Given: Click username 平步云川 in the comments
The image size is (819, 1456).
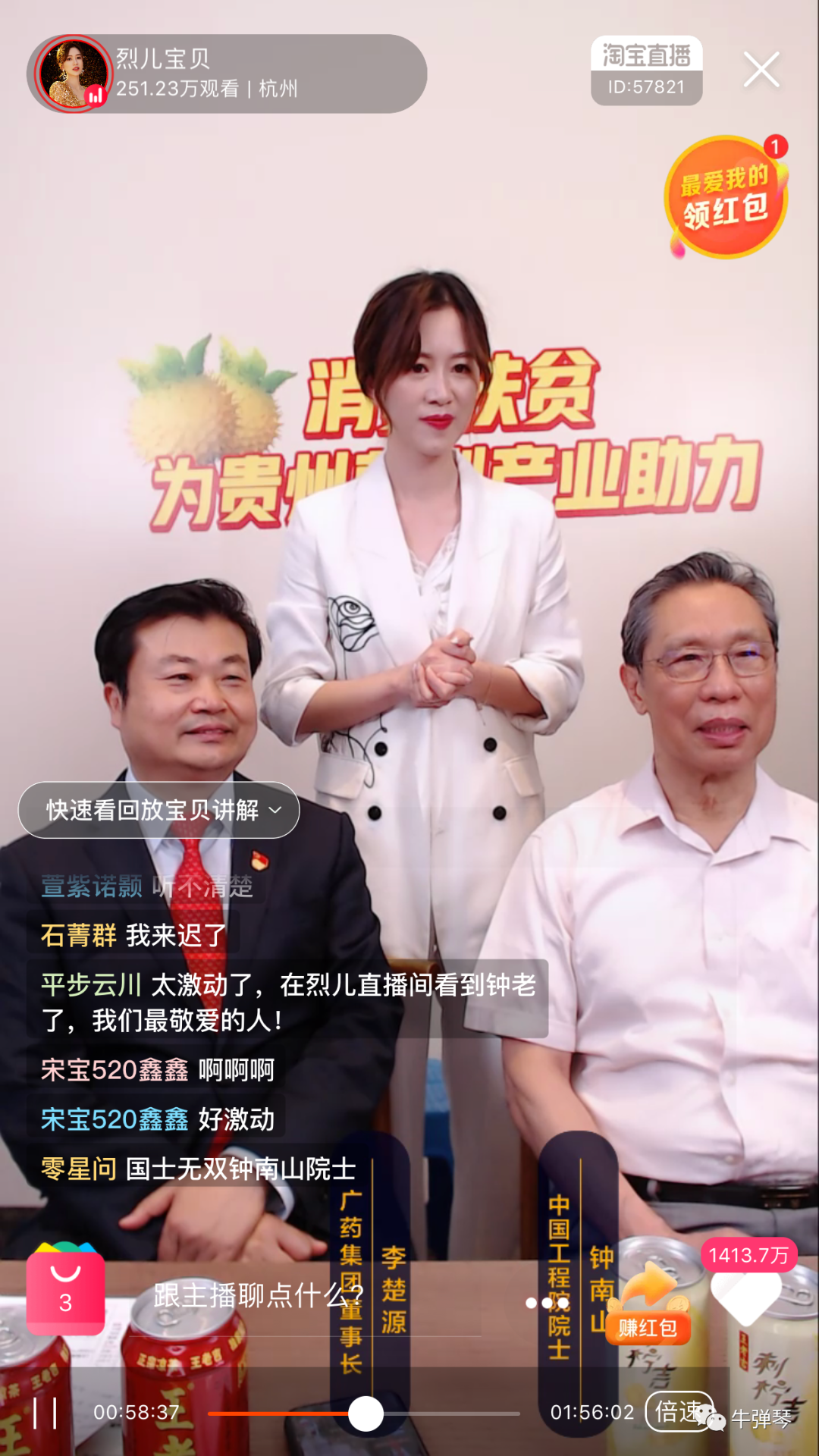Looking at the screenshot, I should click(89, 981).
